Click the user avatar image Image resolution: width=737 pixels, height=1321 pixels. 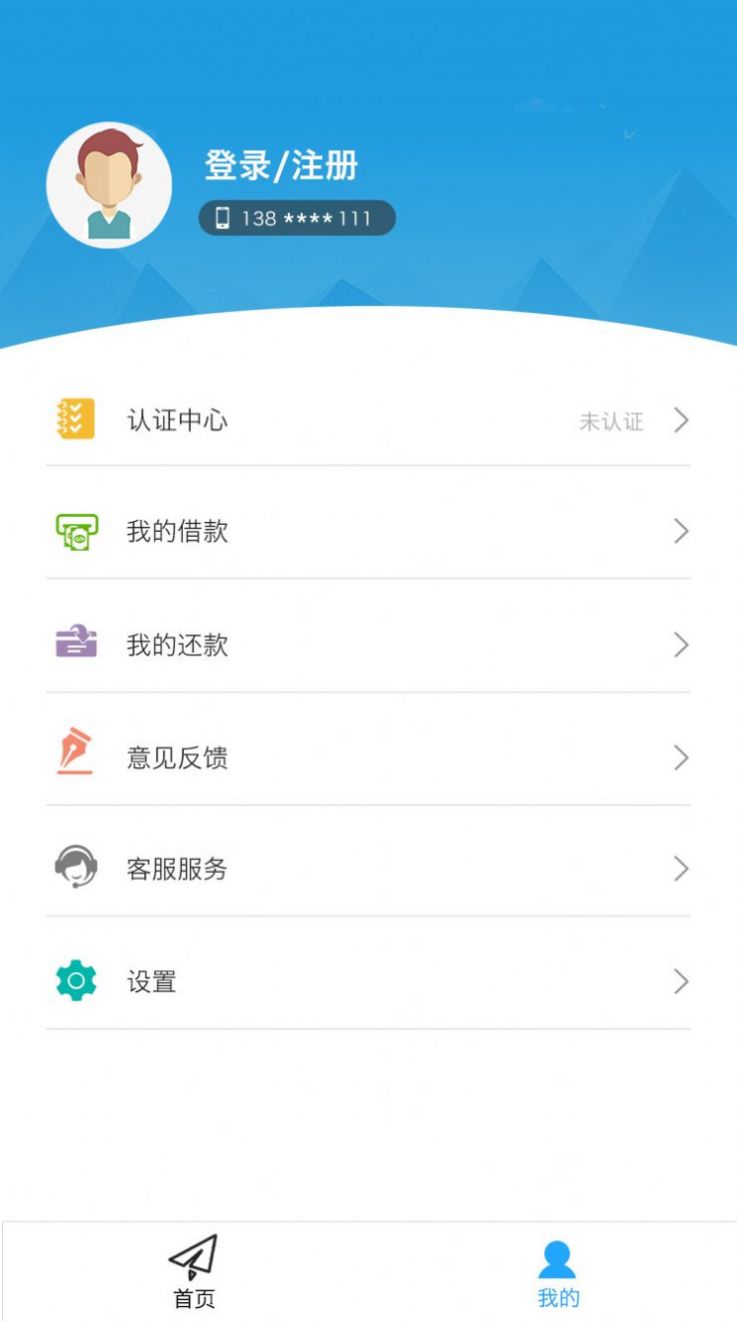[x=110, y=186]
